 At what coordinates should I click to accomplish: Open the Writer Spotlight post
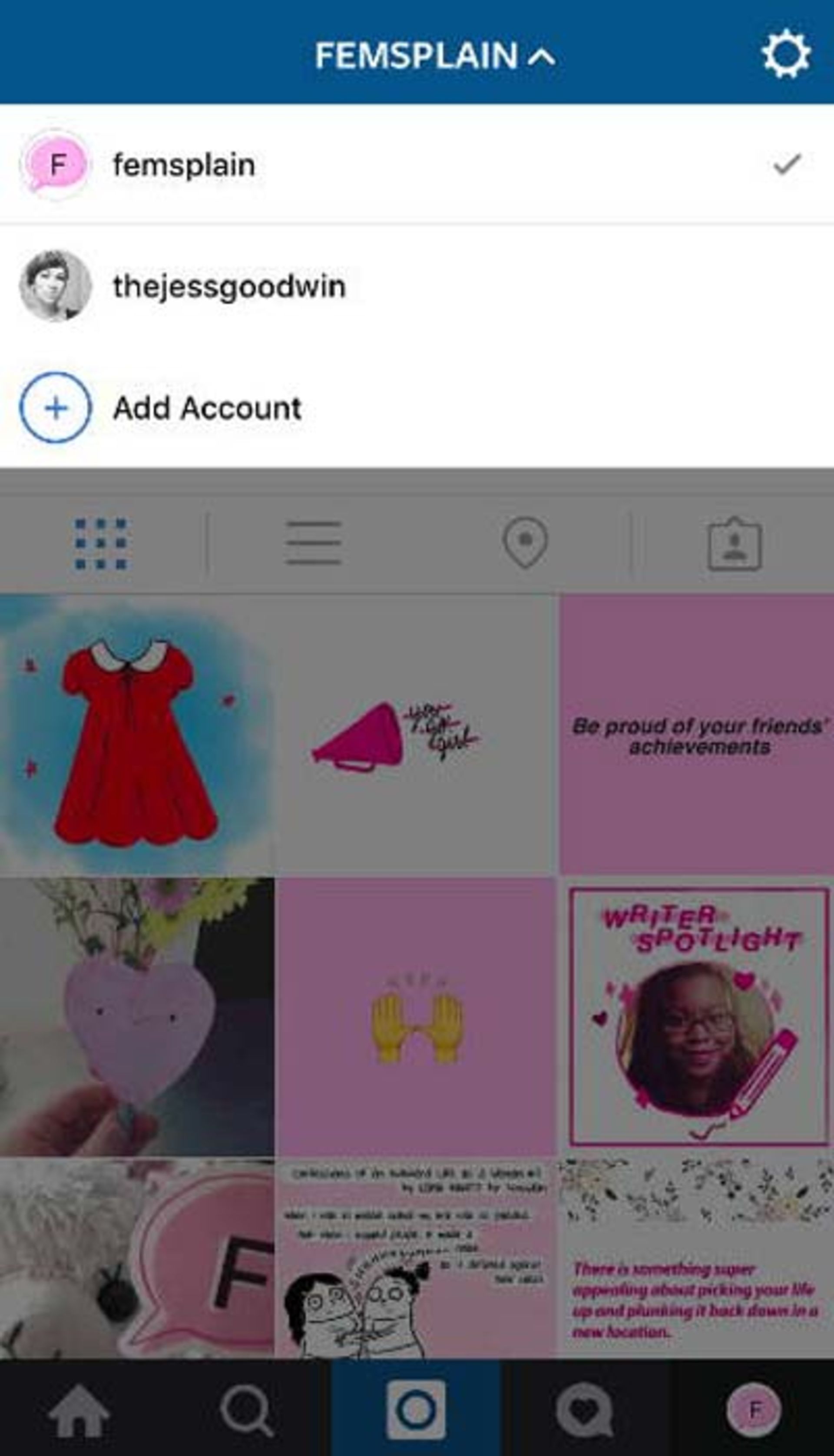coord(698,1017)
